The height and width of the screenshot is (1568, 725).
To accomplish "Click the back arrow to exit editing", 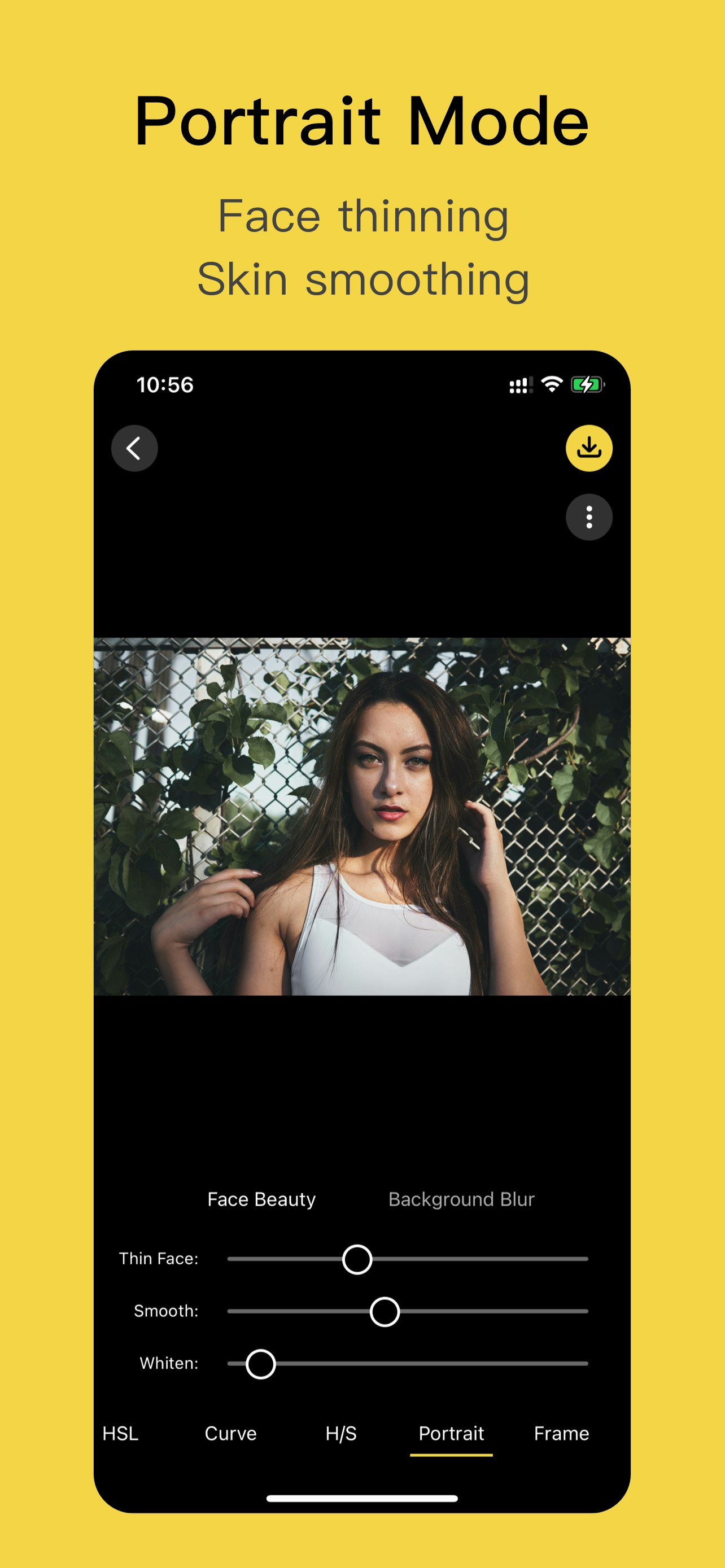I will (134, 448).
